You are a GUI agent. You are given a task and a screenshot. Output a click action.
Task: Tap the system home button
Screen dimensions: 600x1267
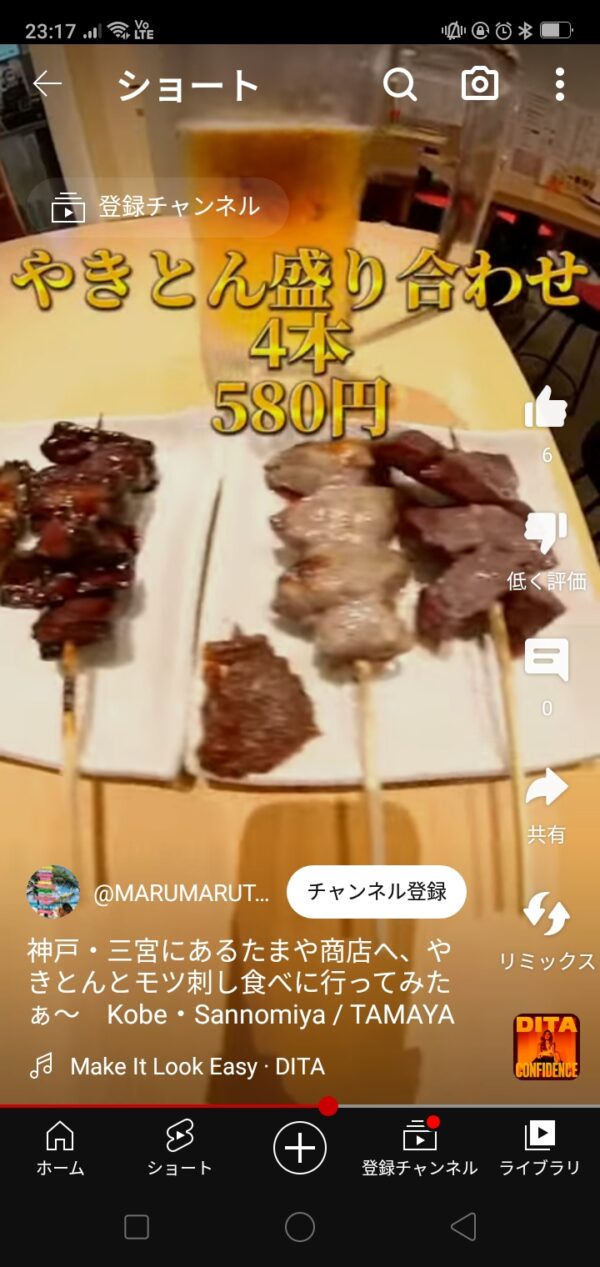(x=300, y=1227)
